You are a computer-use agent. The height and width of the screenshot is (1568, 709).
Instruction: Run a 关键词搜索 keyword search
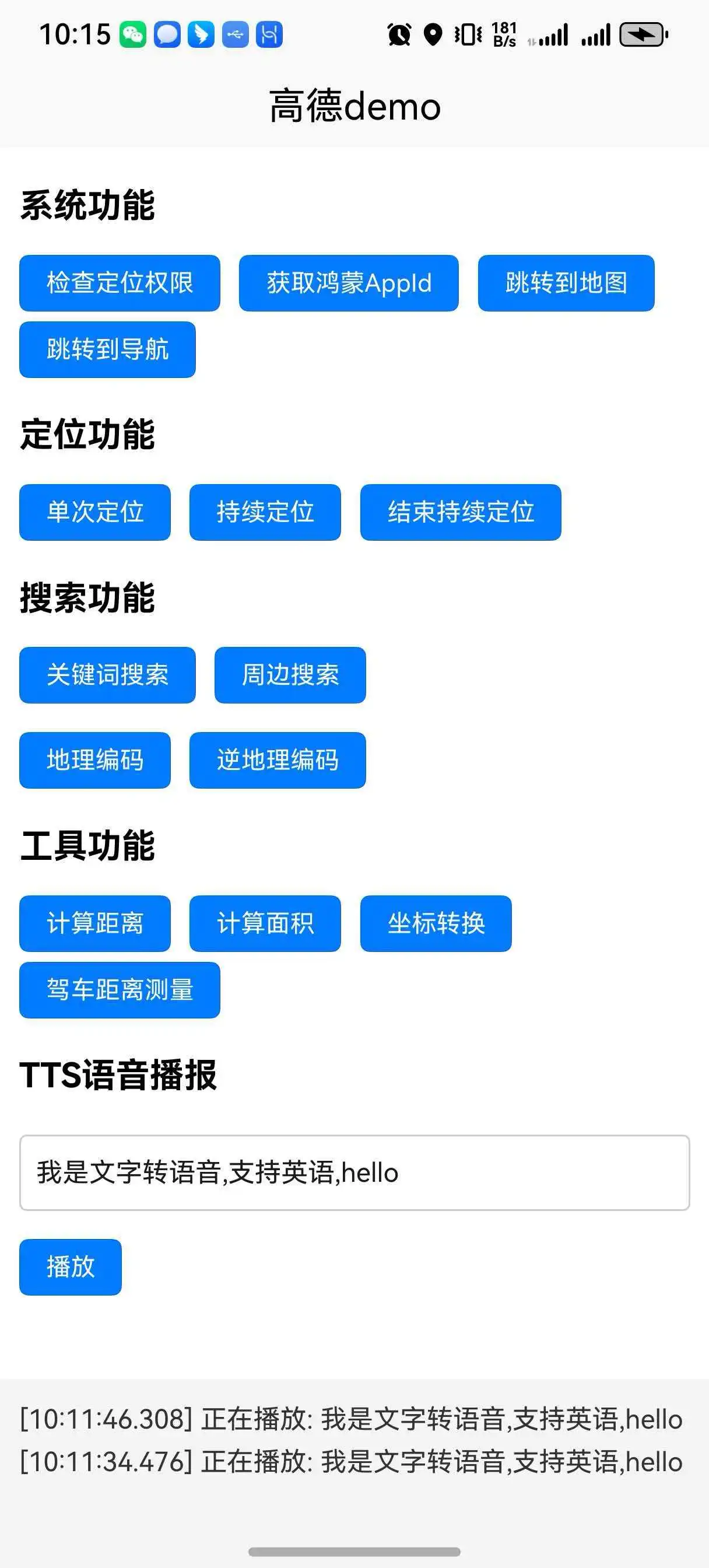click(107, 675)
